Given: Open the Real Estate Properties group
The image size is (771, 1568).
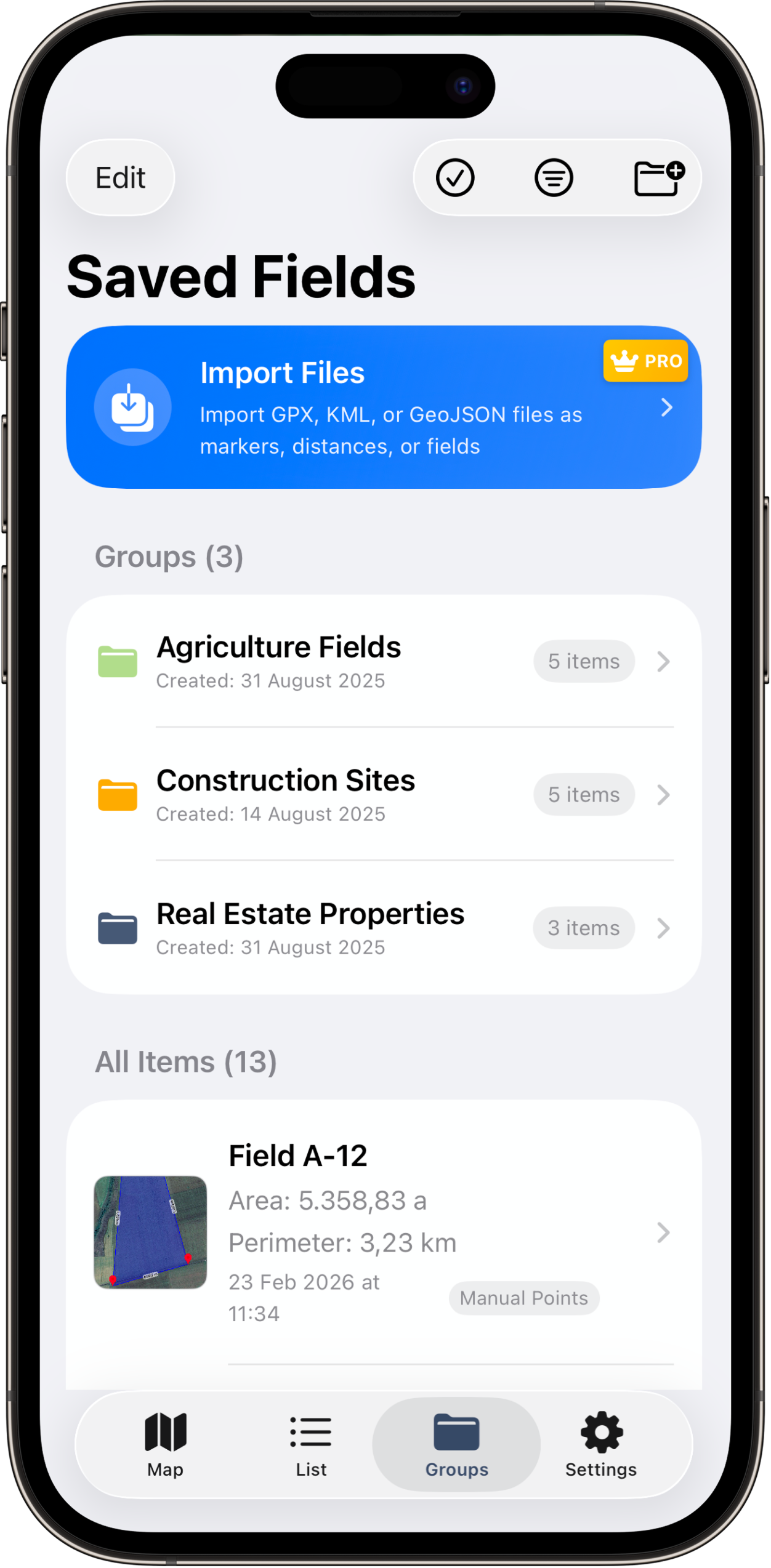Looking at the screenshot, I should 383,928.
